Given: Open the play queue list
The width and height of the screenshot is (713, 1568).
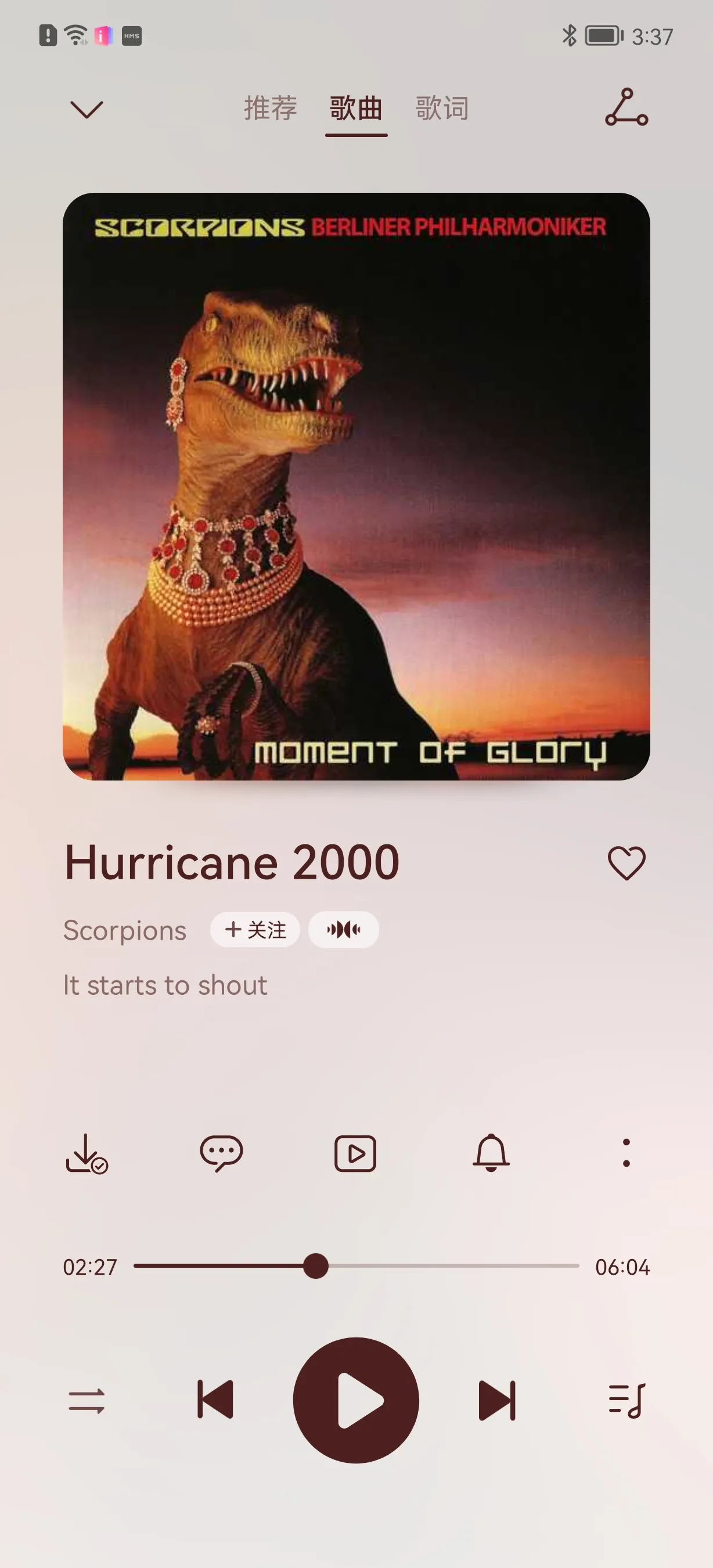Looking at the screenshot, I should [626, 1401].
